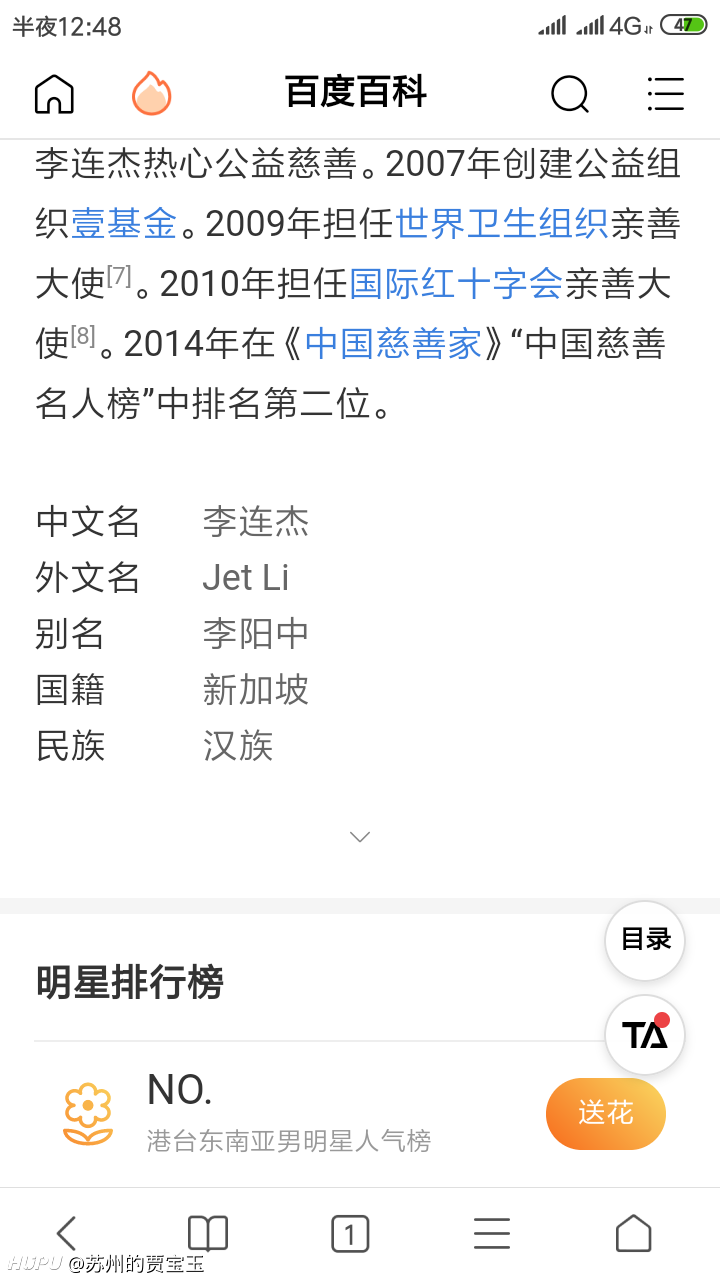Viewport: 720px width, 1280px height.
Task: Tap the TA floating button
Action: click(645, 1035)
